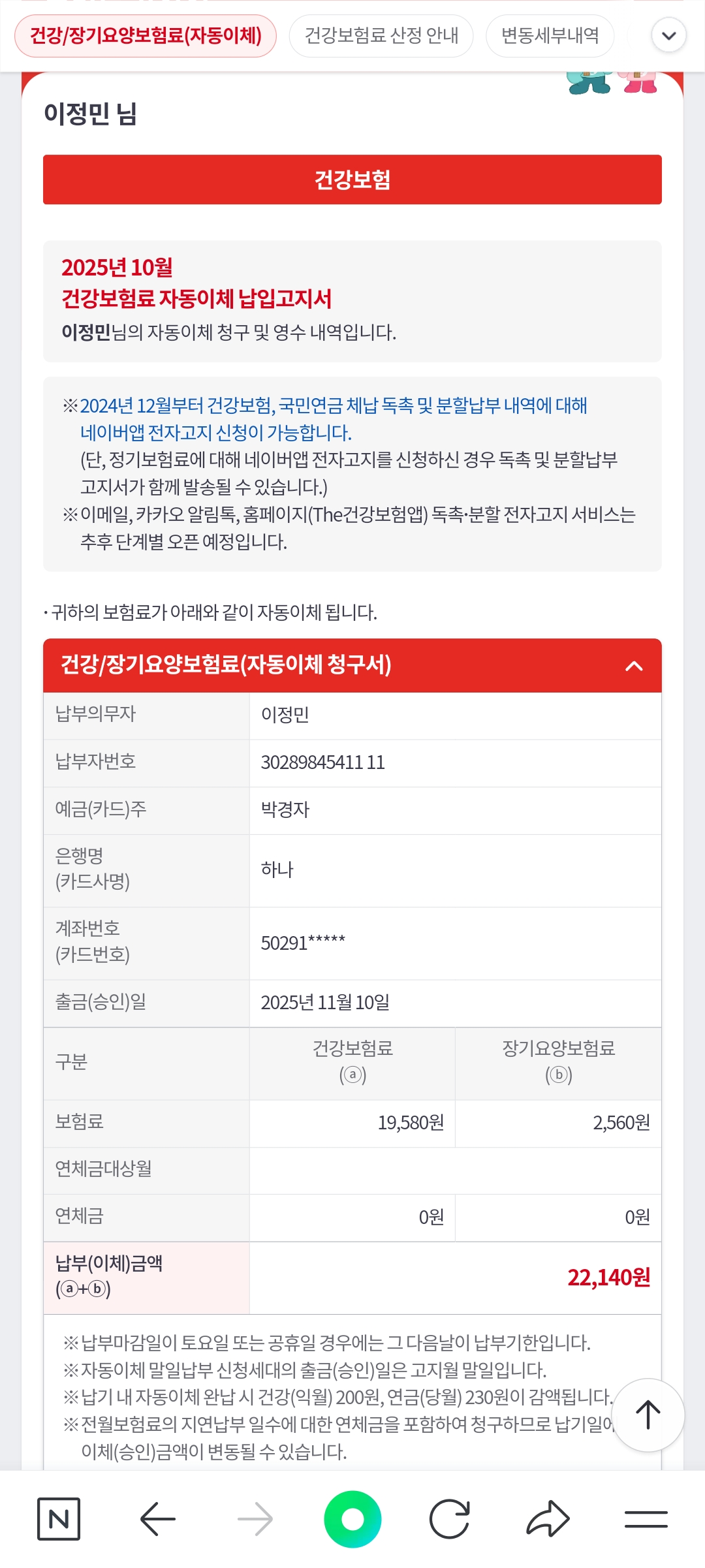Viewport: 705px width, 1568px height.
Task: Go back to the previous page
Action: (x=158, y=1519)
